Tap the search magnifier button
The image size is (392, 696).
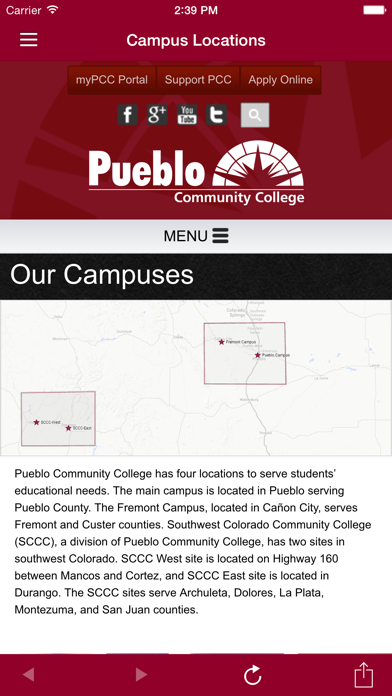pos(255,115)
